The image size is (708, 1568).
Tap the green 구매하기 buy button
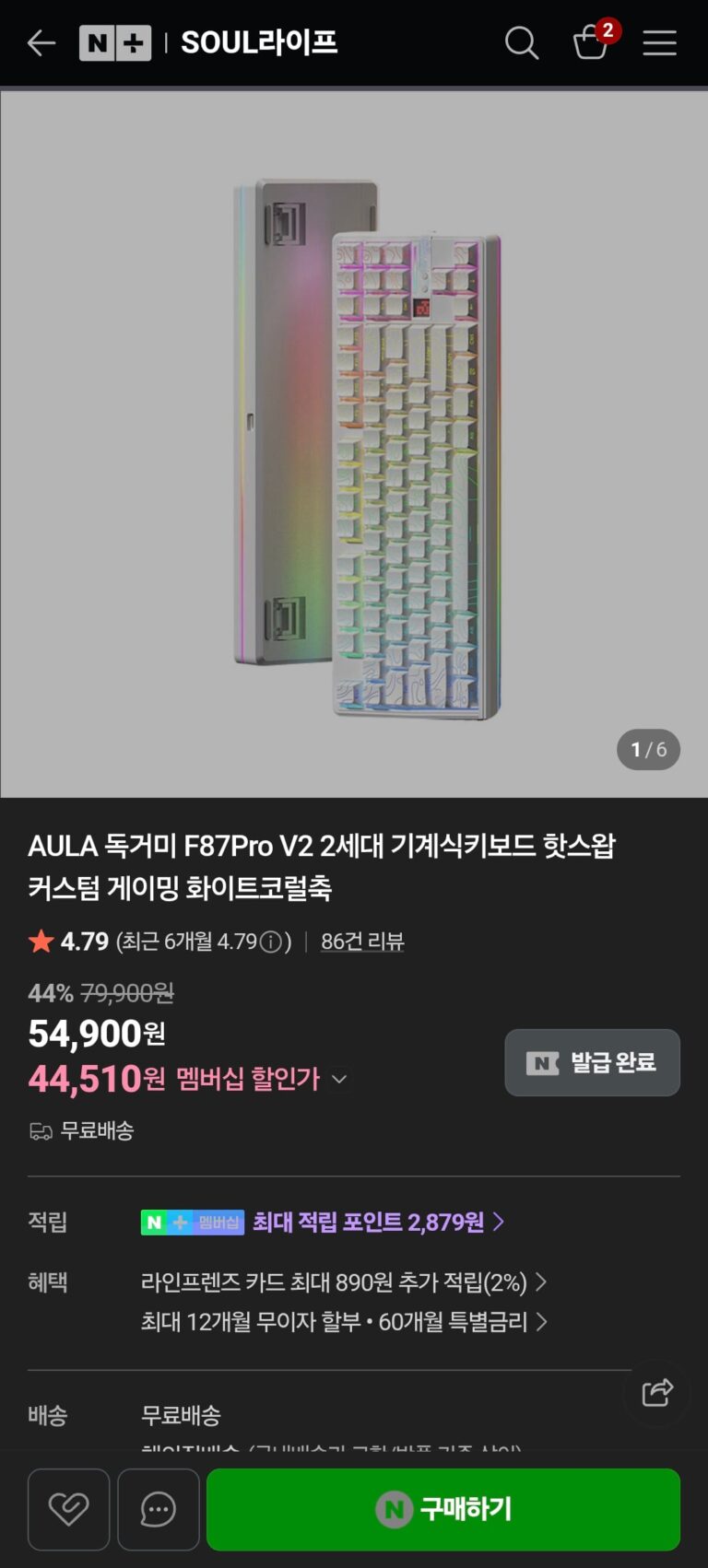[x=443, y=1509]
